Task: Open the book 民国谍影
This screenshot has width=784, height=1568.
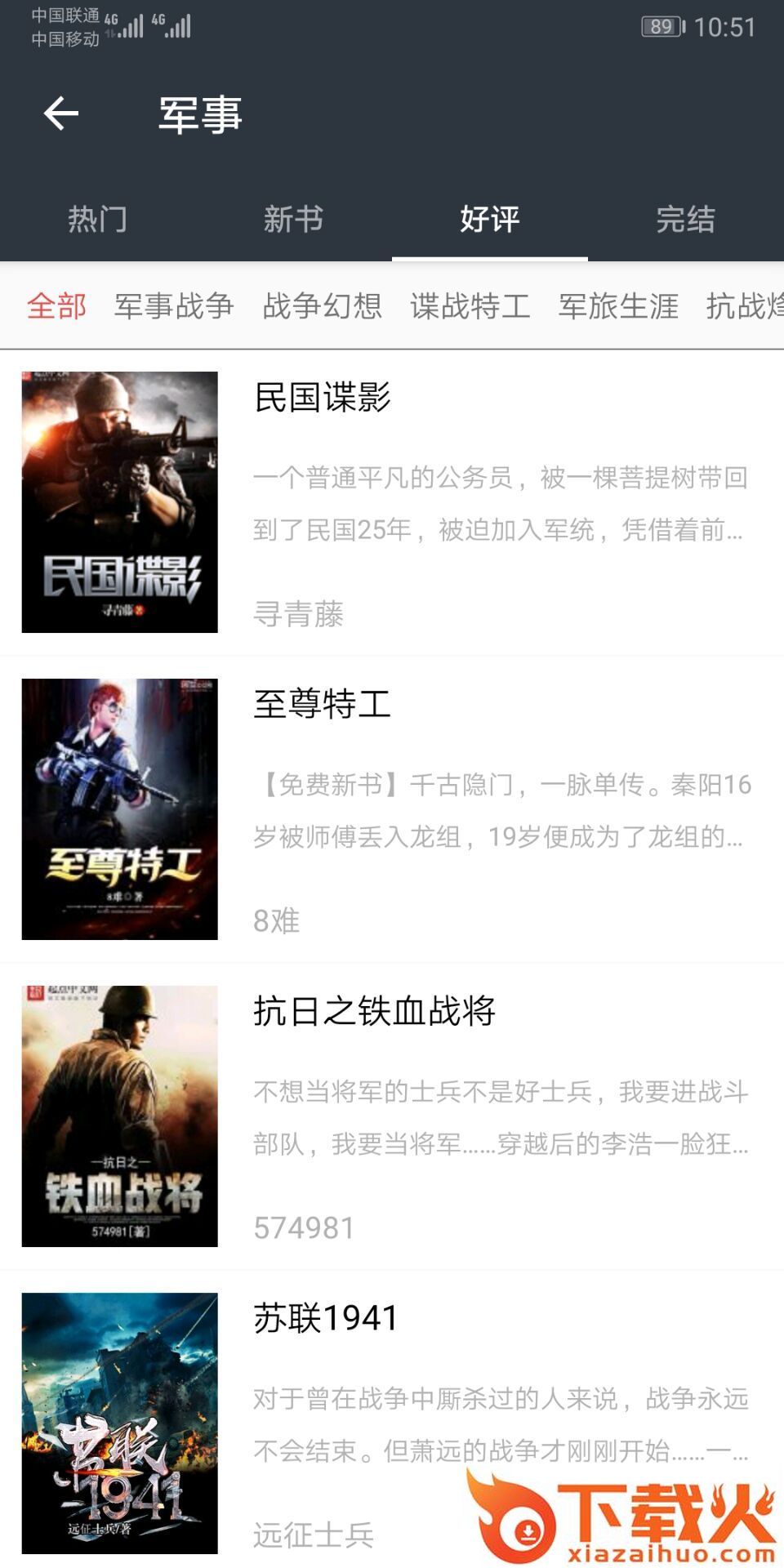Action: [392, 502]
